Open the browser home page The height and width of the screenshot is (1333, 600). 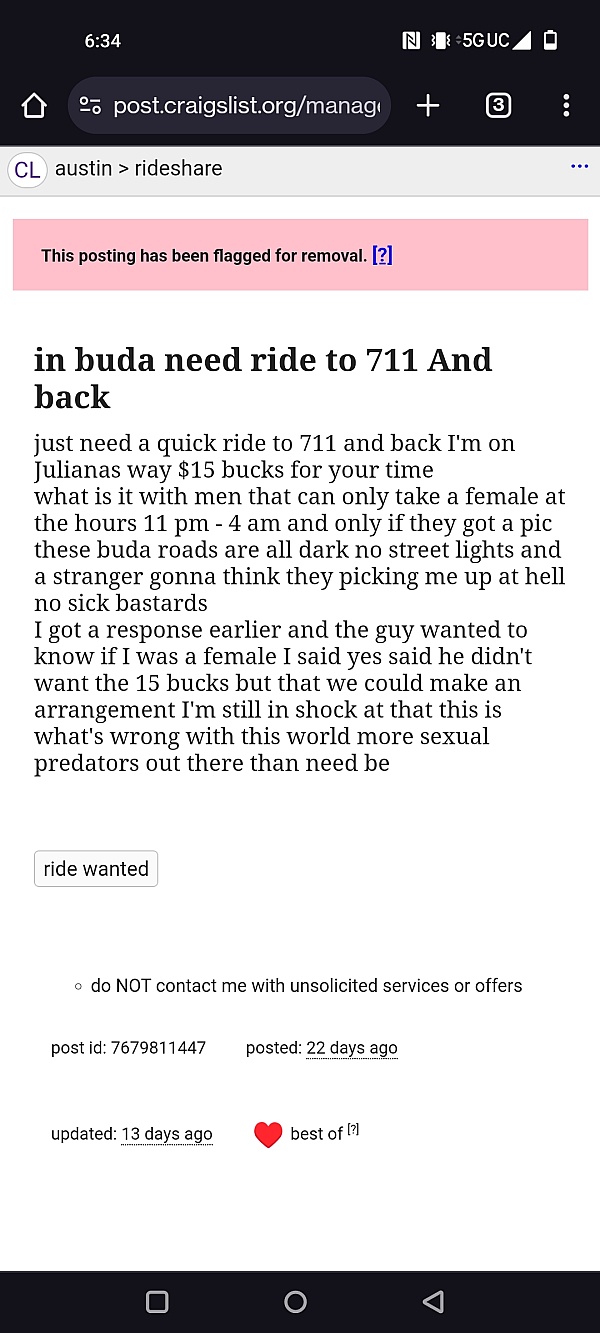coord(34,106)
